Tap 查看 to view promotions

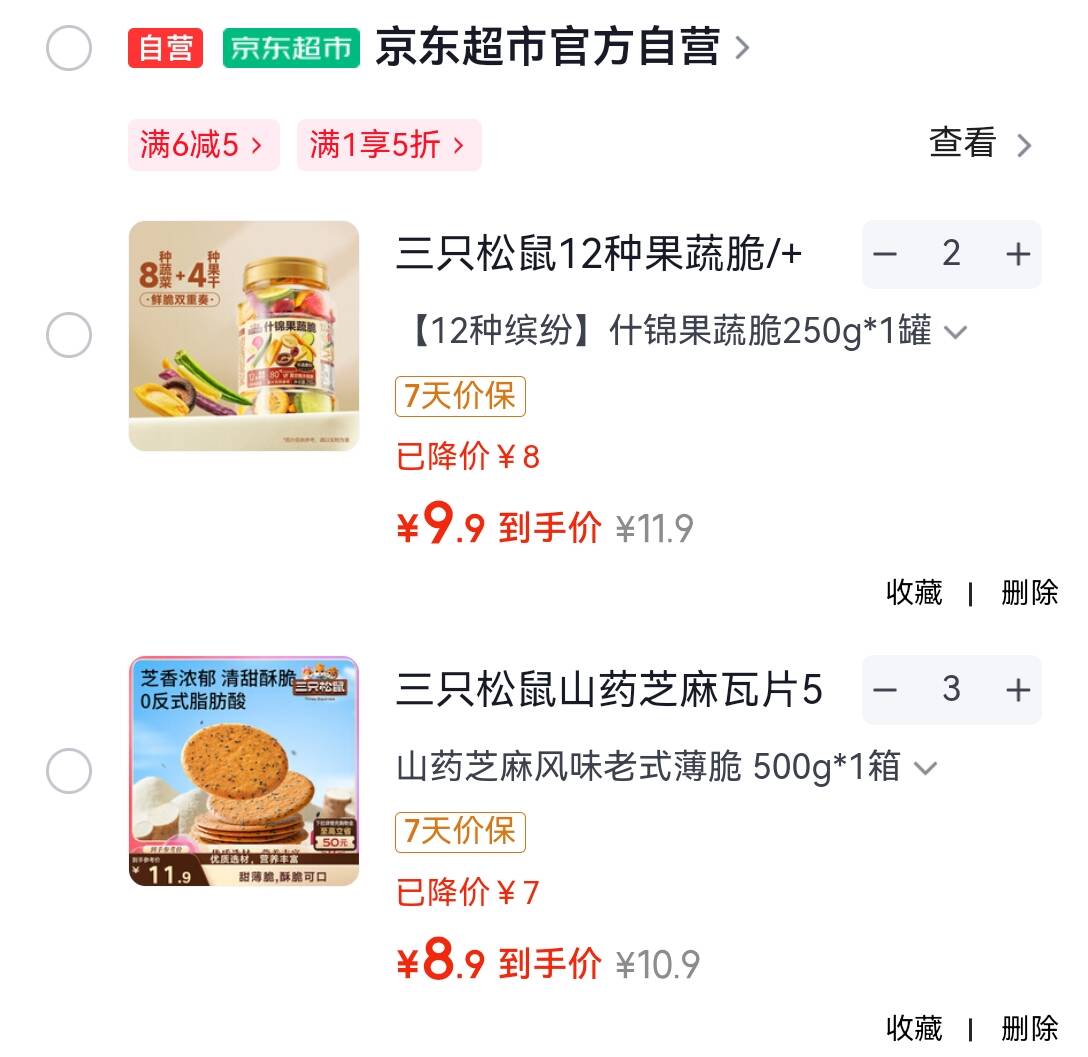pos(979,144)
